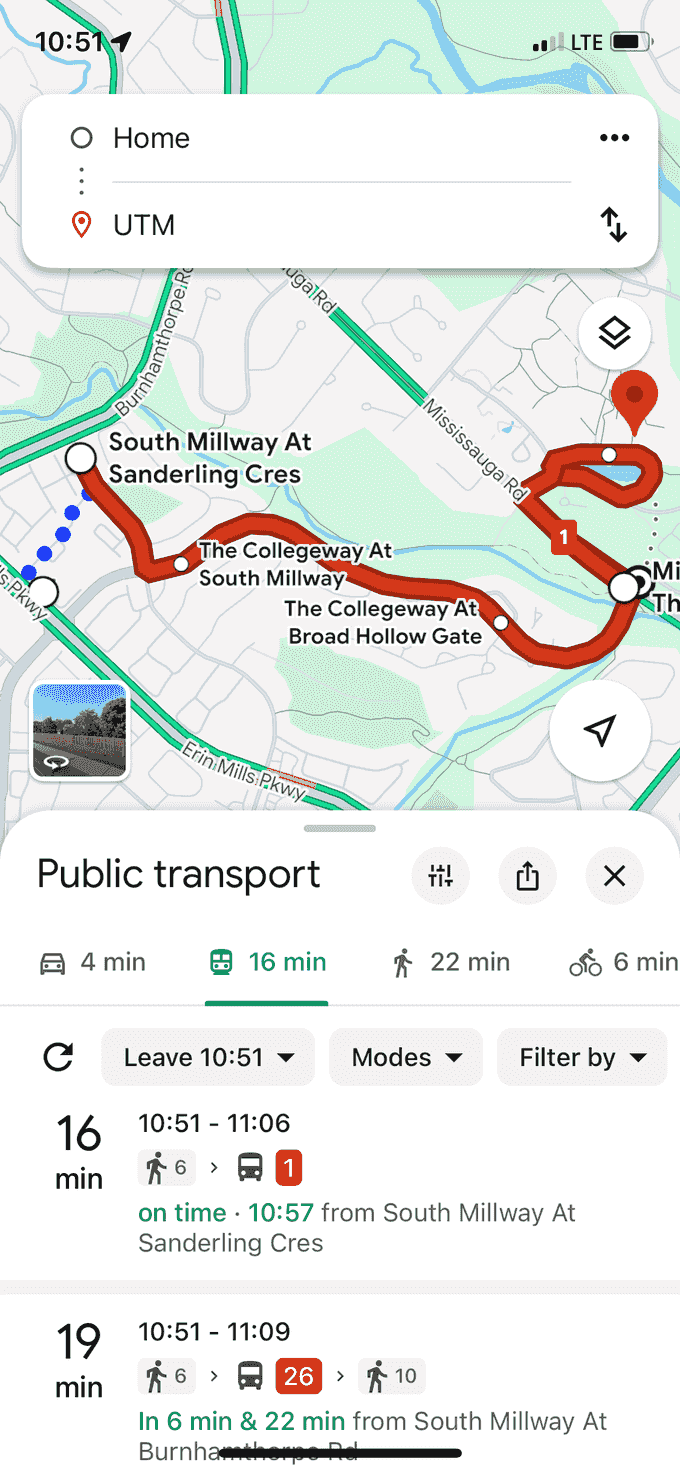Viewport: 680px width, 1472px height.
Task: Open route options sliders icon
Action: [440, 877]
